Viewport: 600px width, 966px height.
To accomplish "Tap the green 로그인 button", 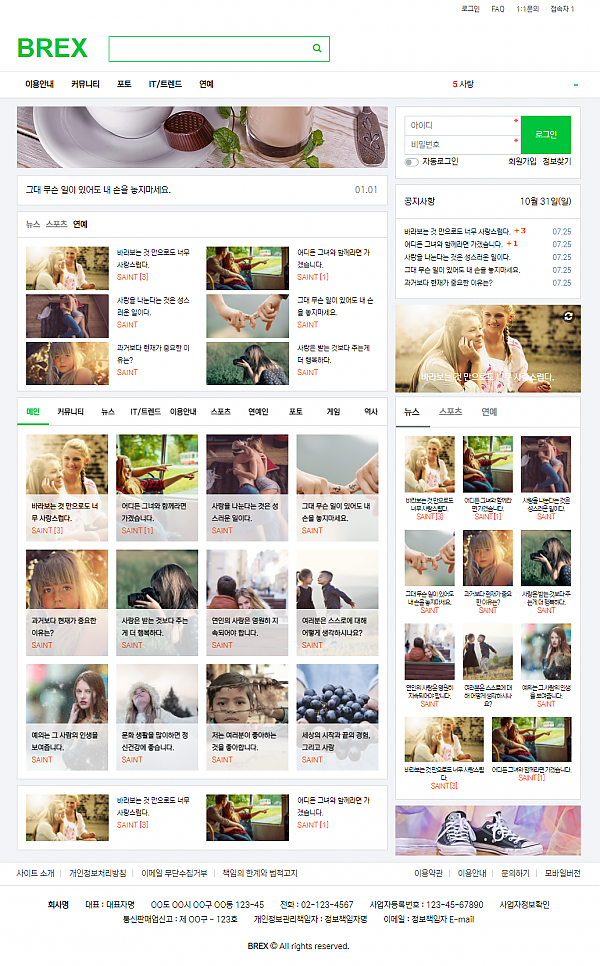I will 545,135.
